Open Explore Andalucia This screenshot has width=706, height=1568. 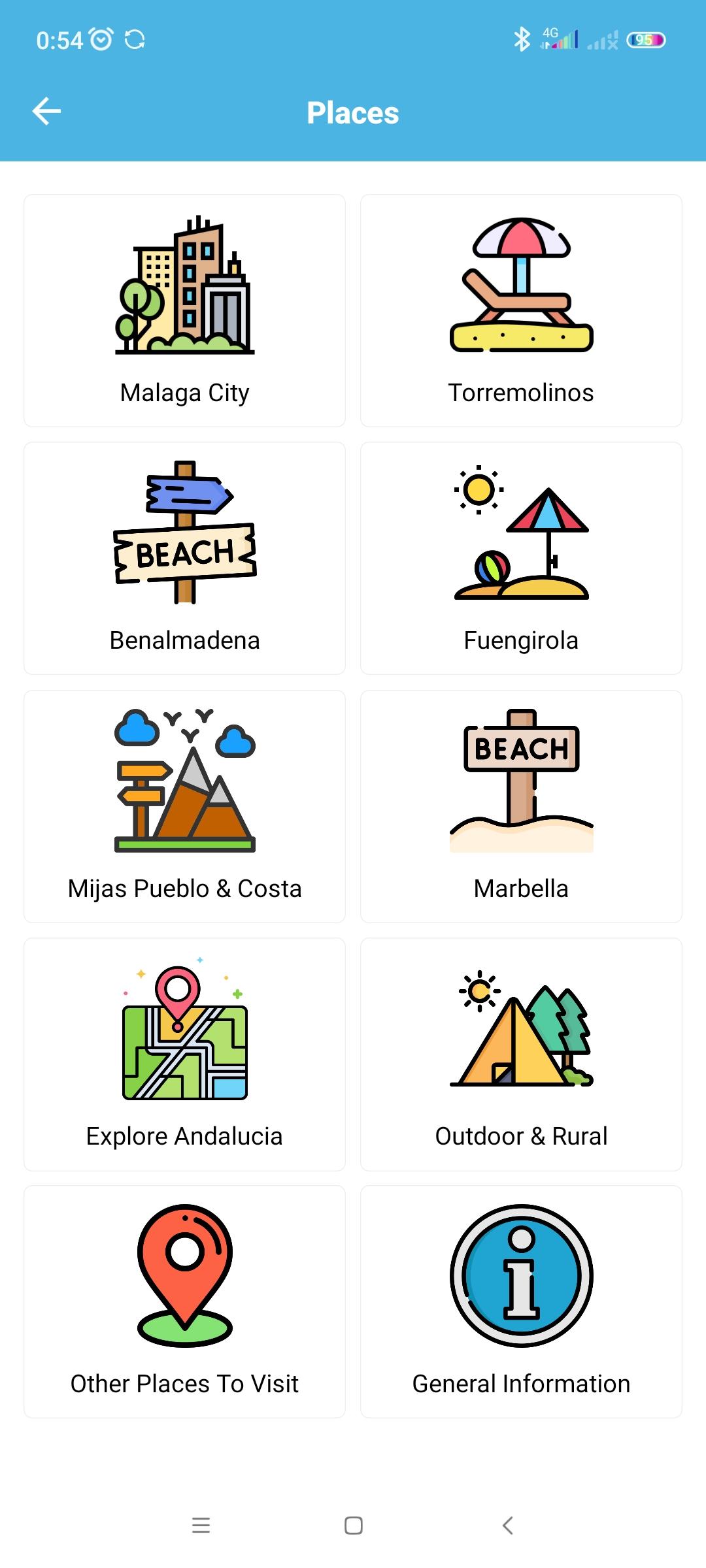click(x=184, y=1054)
